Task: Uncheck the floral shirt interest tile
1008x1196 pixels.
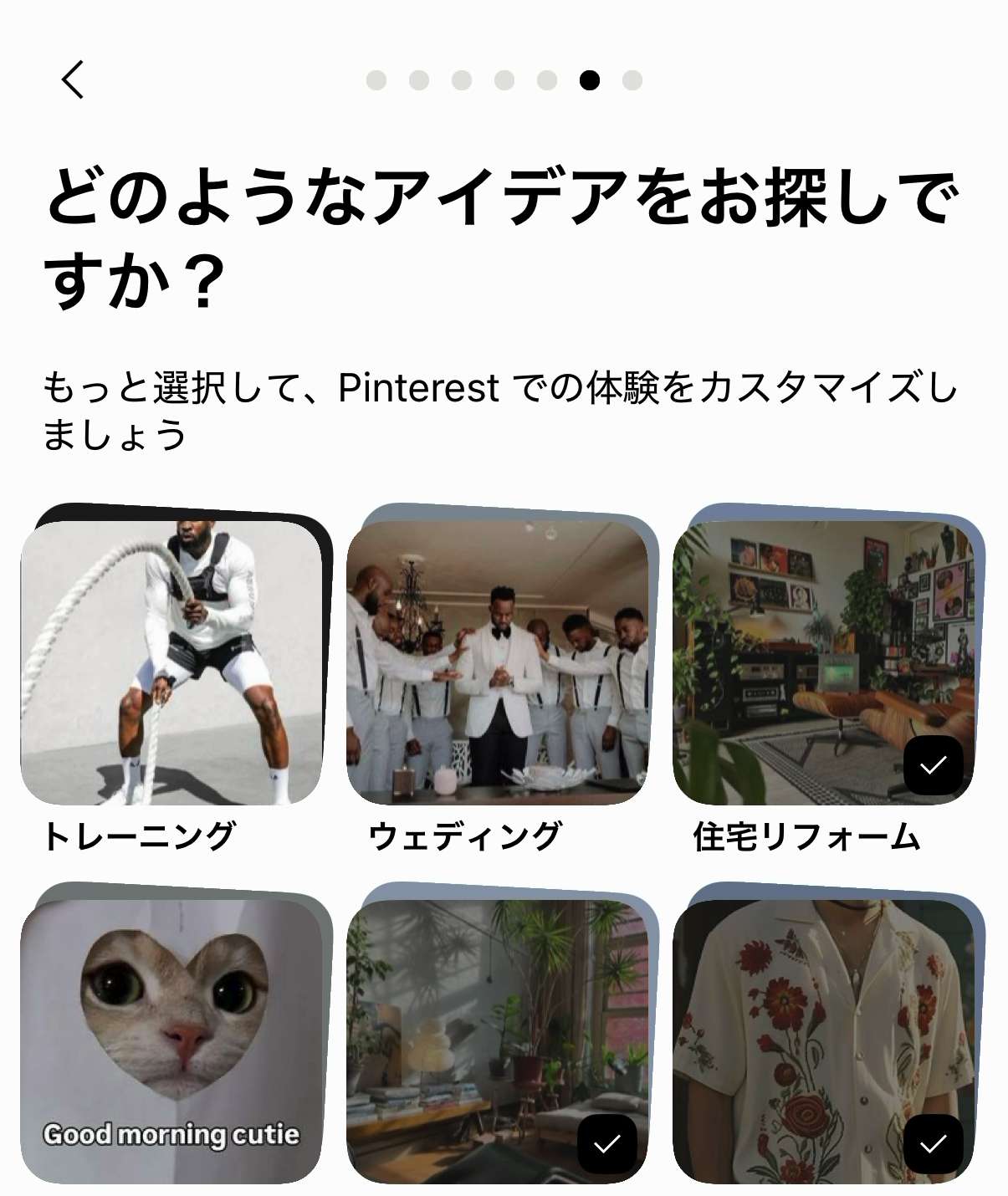Action: coord(824,1041)
